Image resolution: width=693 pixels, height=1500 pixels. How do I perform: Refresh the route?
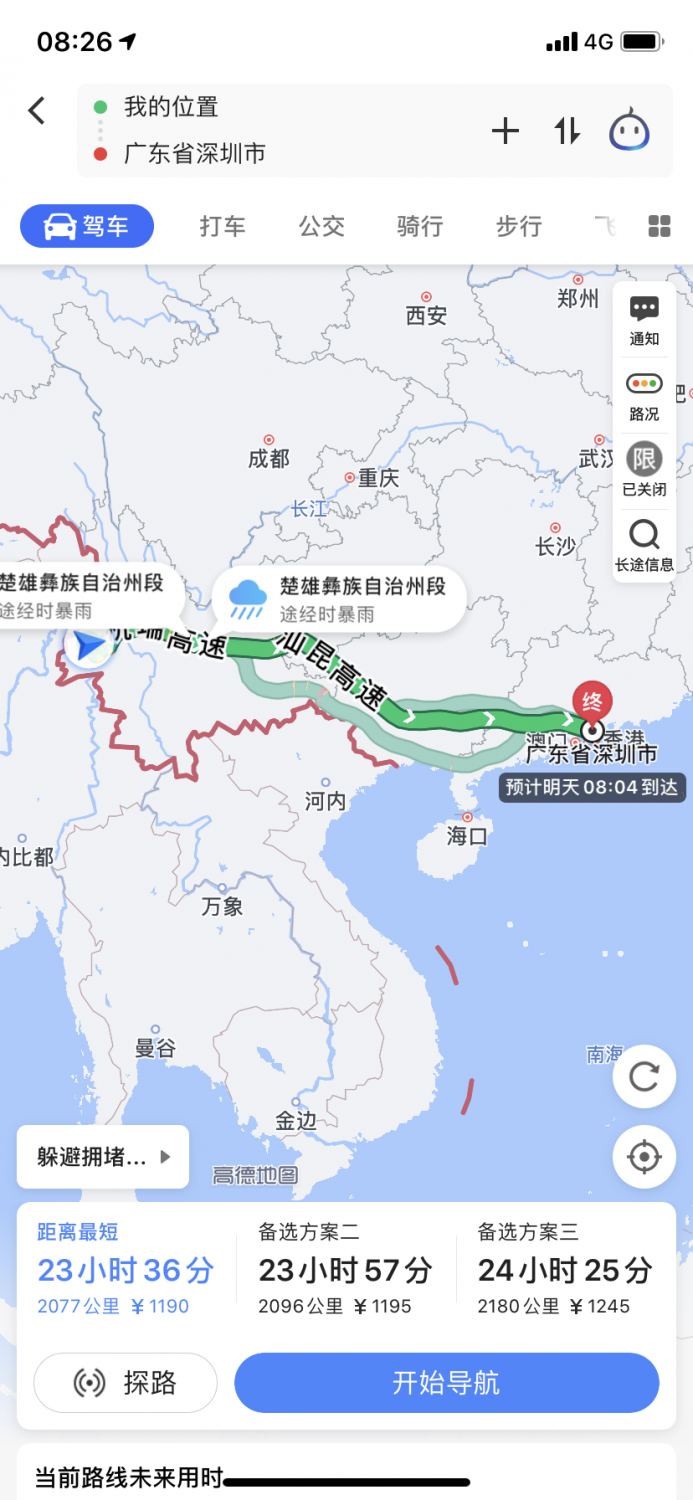(644, 1077)
